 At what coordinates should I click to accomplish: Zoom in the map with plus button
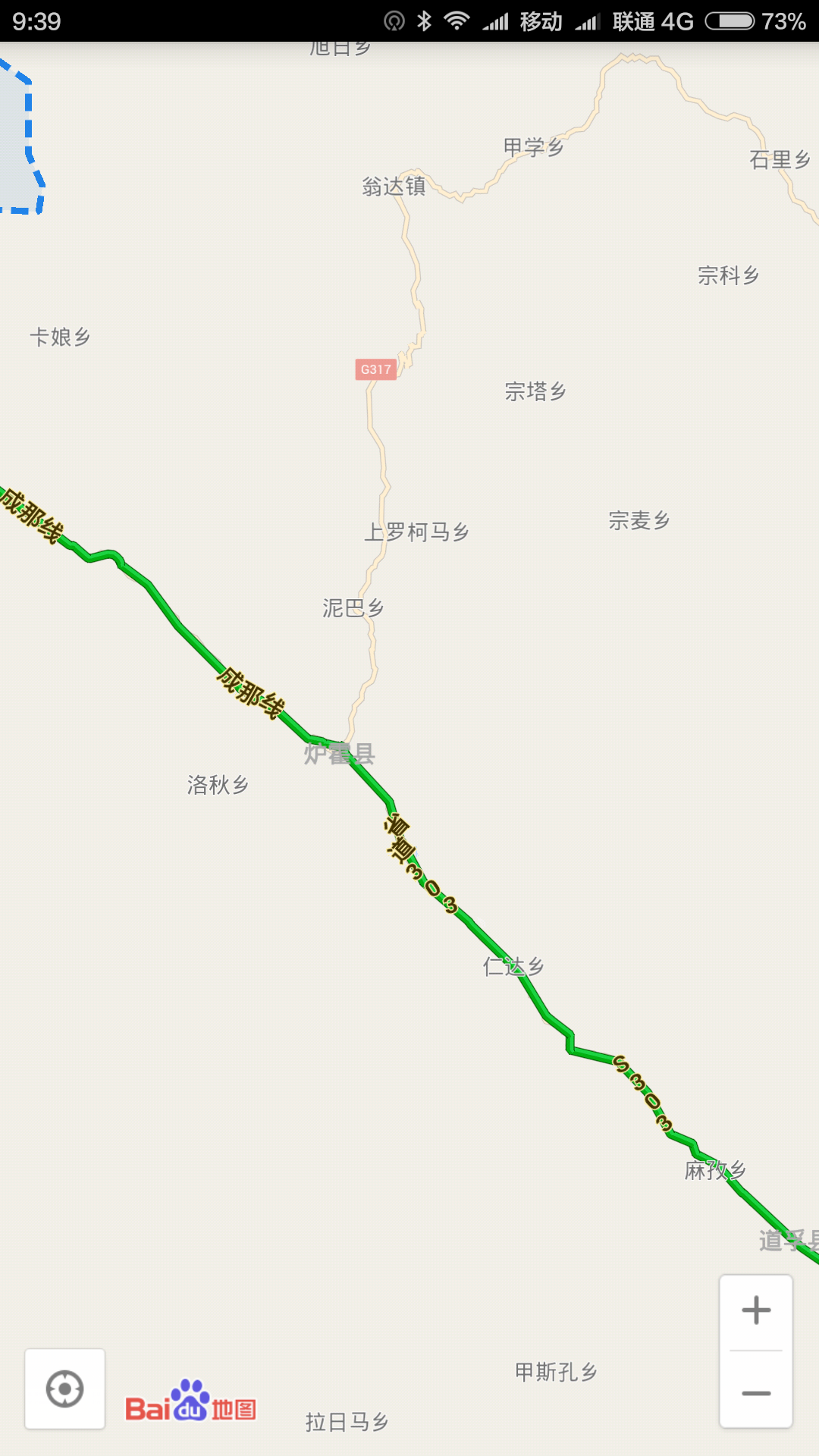pos(756,1312)
